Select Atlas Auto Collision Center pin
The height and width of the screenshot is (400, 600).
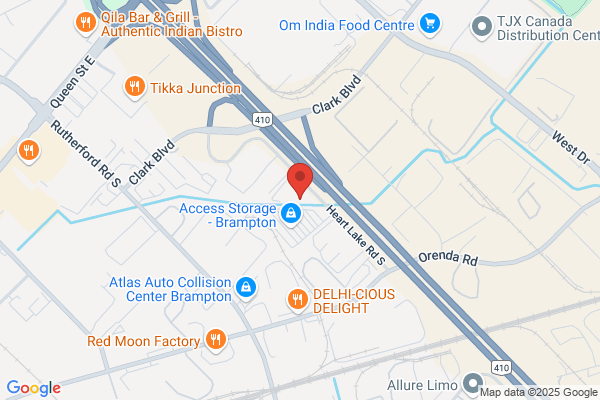[x=246, y=288]
